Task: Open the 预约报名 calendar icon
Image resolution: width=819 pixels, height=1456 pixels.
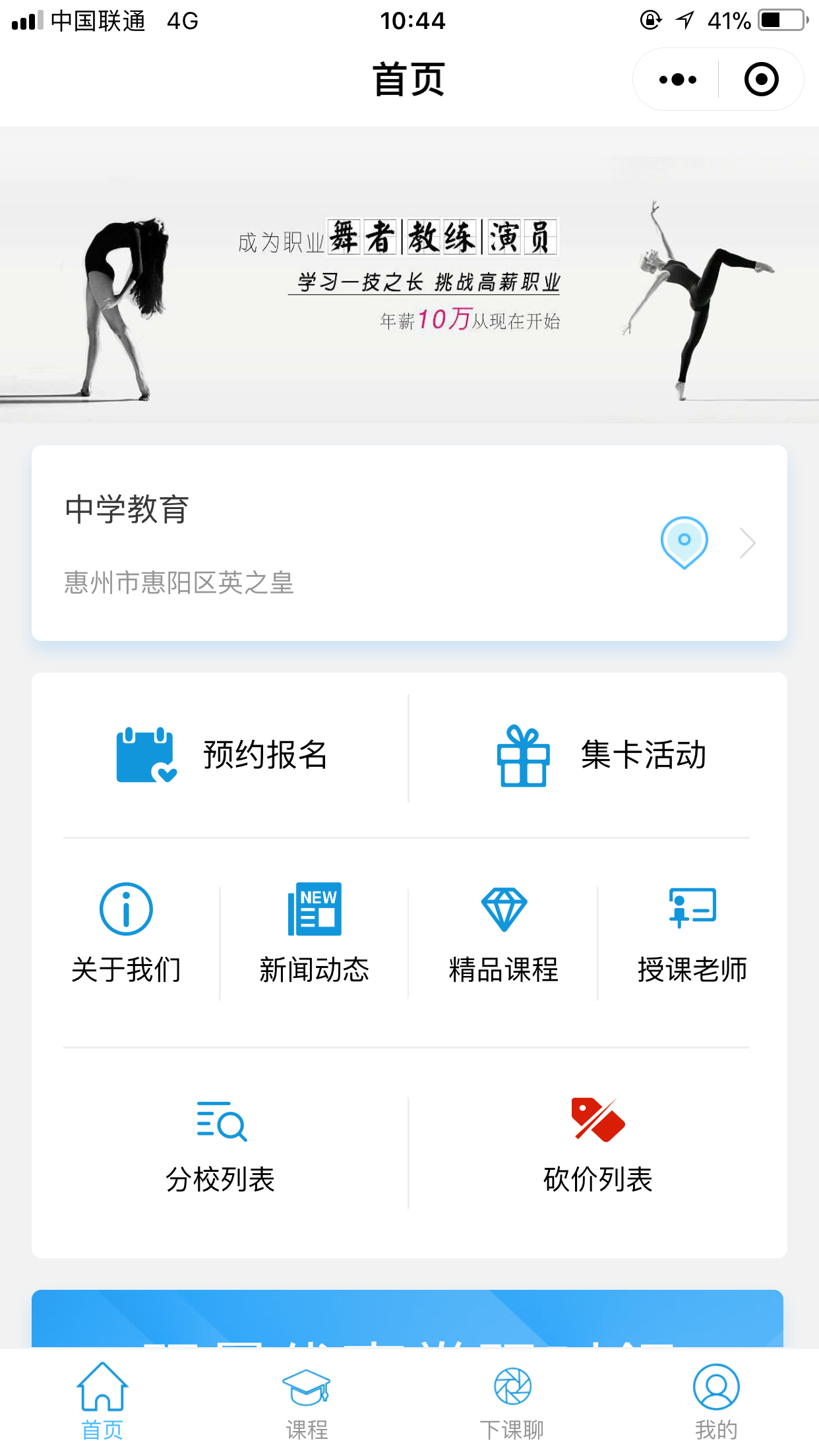Action: [x=145, y=757]
